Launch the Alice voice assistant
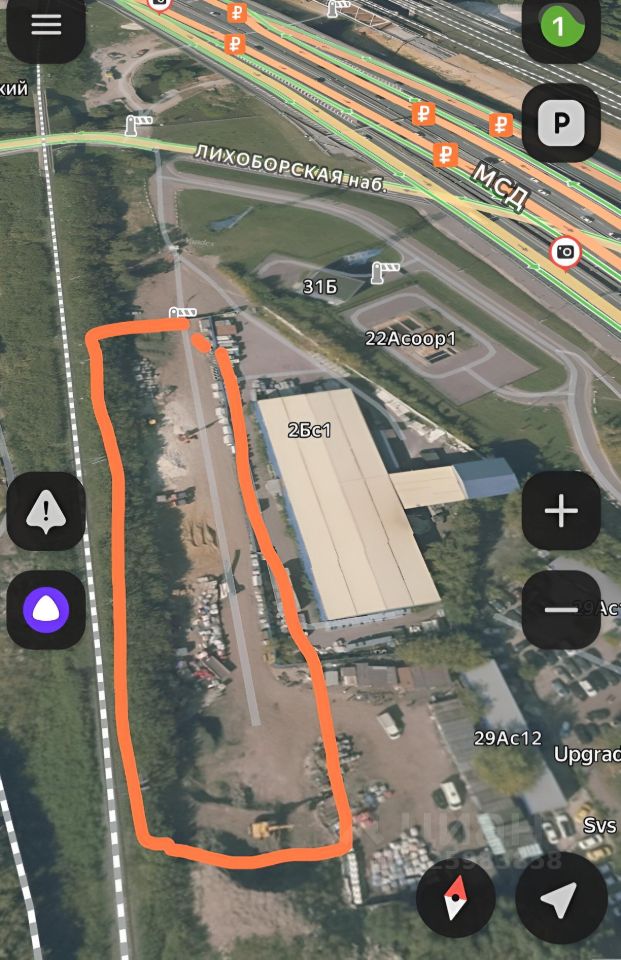This screenshot has height=960, width=621. pyautogui.click(x=46, y=609)
